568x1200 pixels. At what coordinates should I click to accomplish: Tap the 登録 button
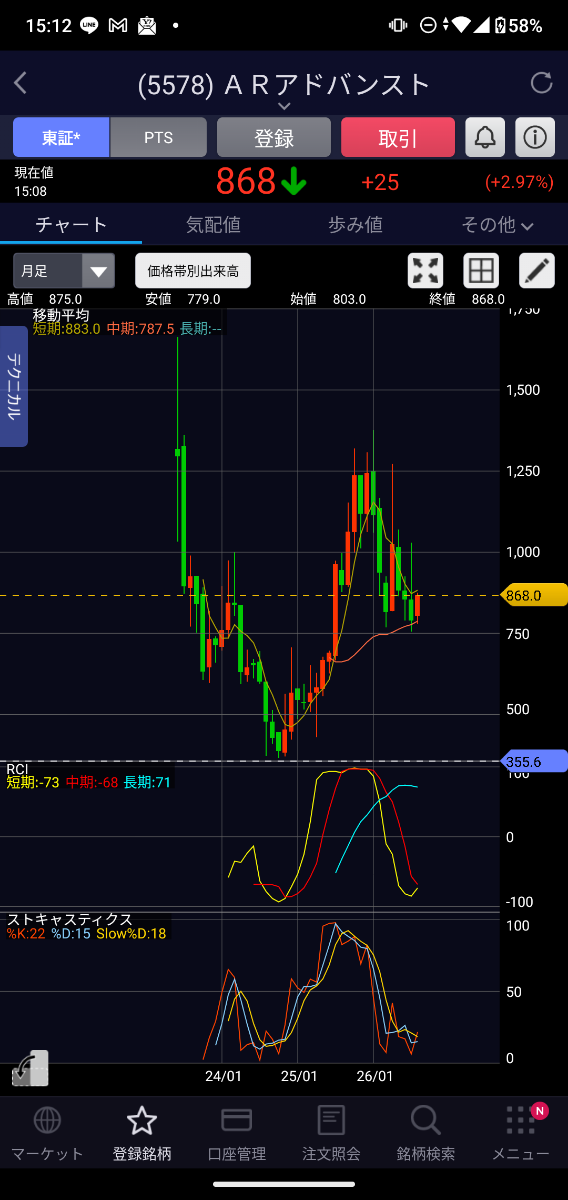click(274, 137)
